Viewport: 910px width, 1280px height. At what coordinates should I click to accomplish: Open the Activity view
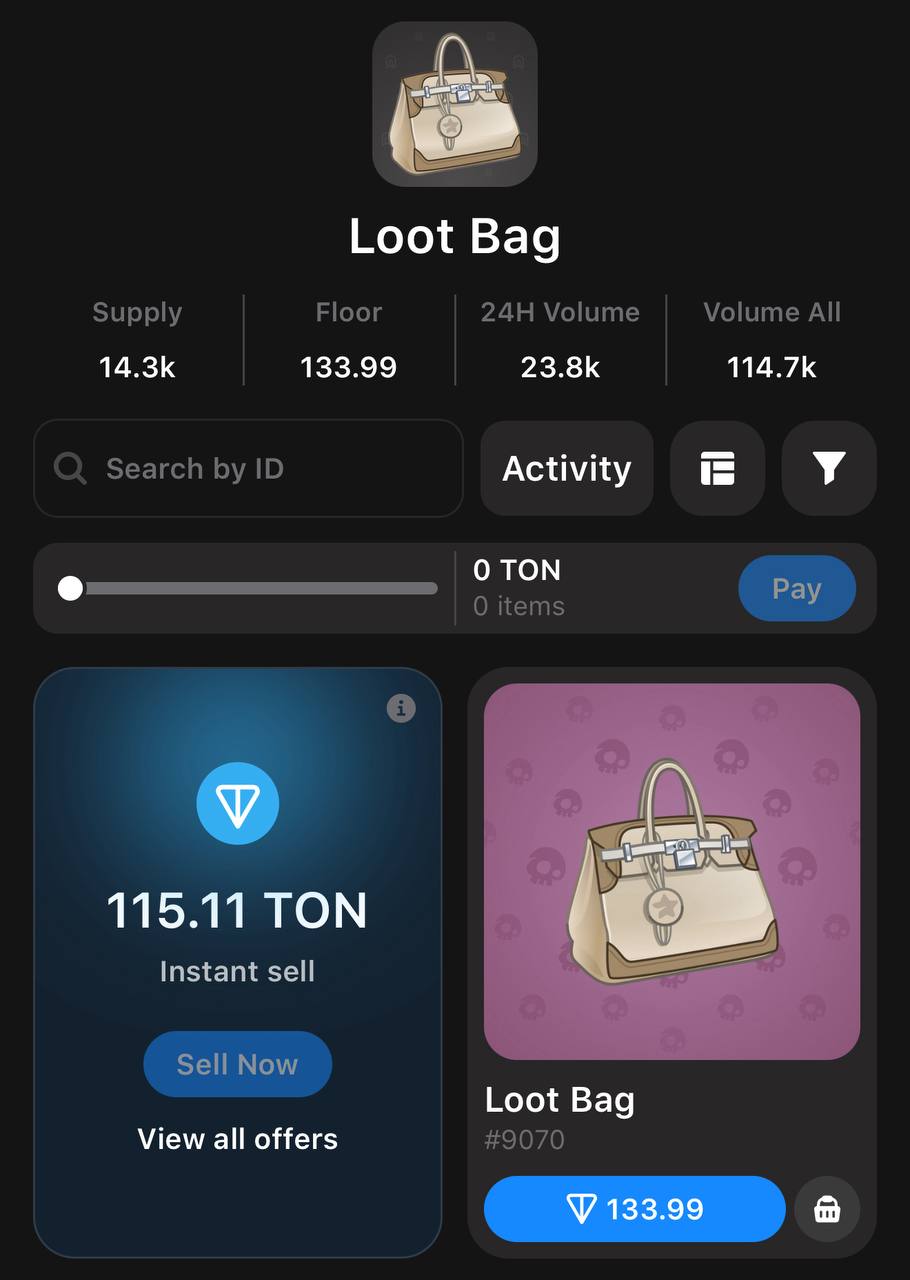[566, 468]
